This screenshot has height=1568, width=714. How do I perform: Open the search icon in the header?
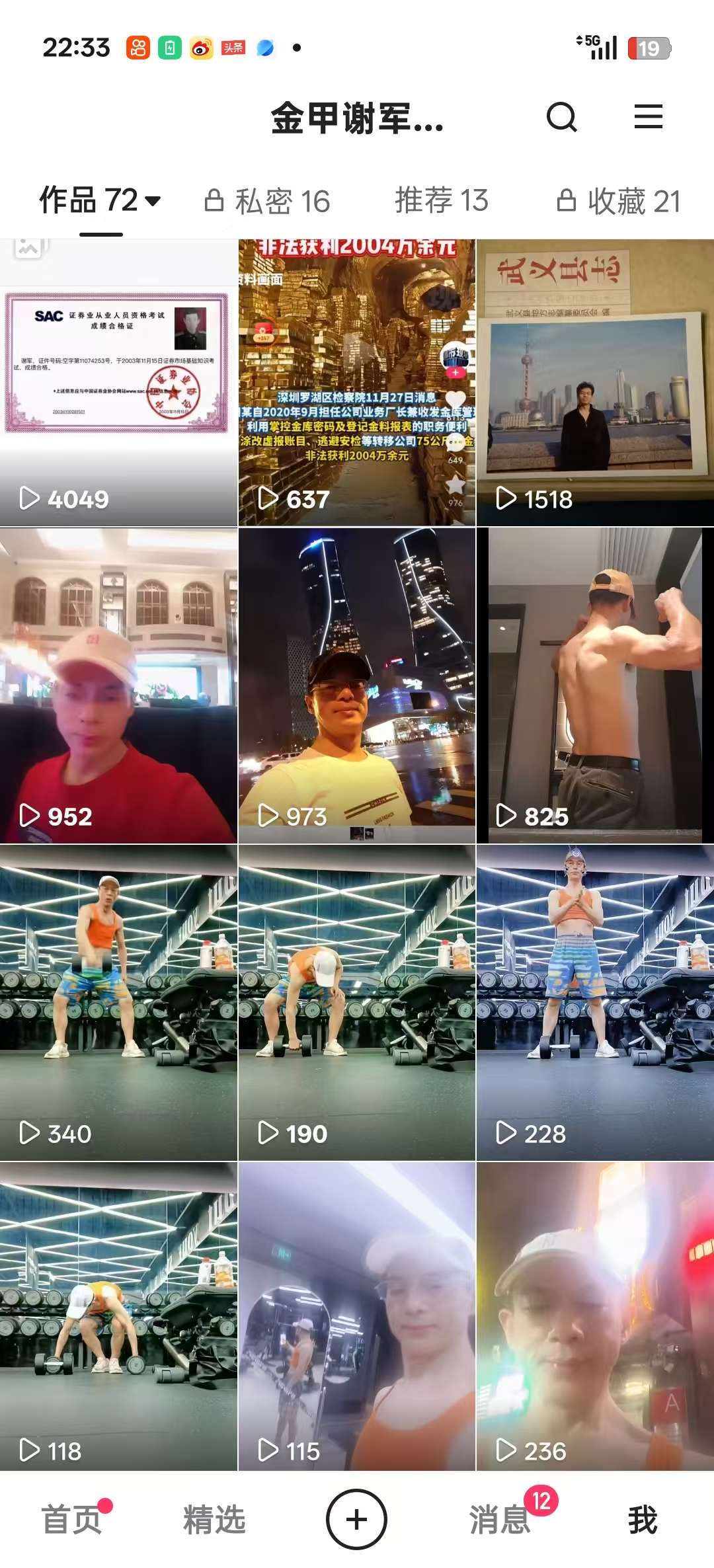coord(562,118)
